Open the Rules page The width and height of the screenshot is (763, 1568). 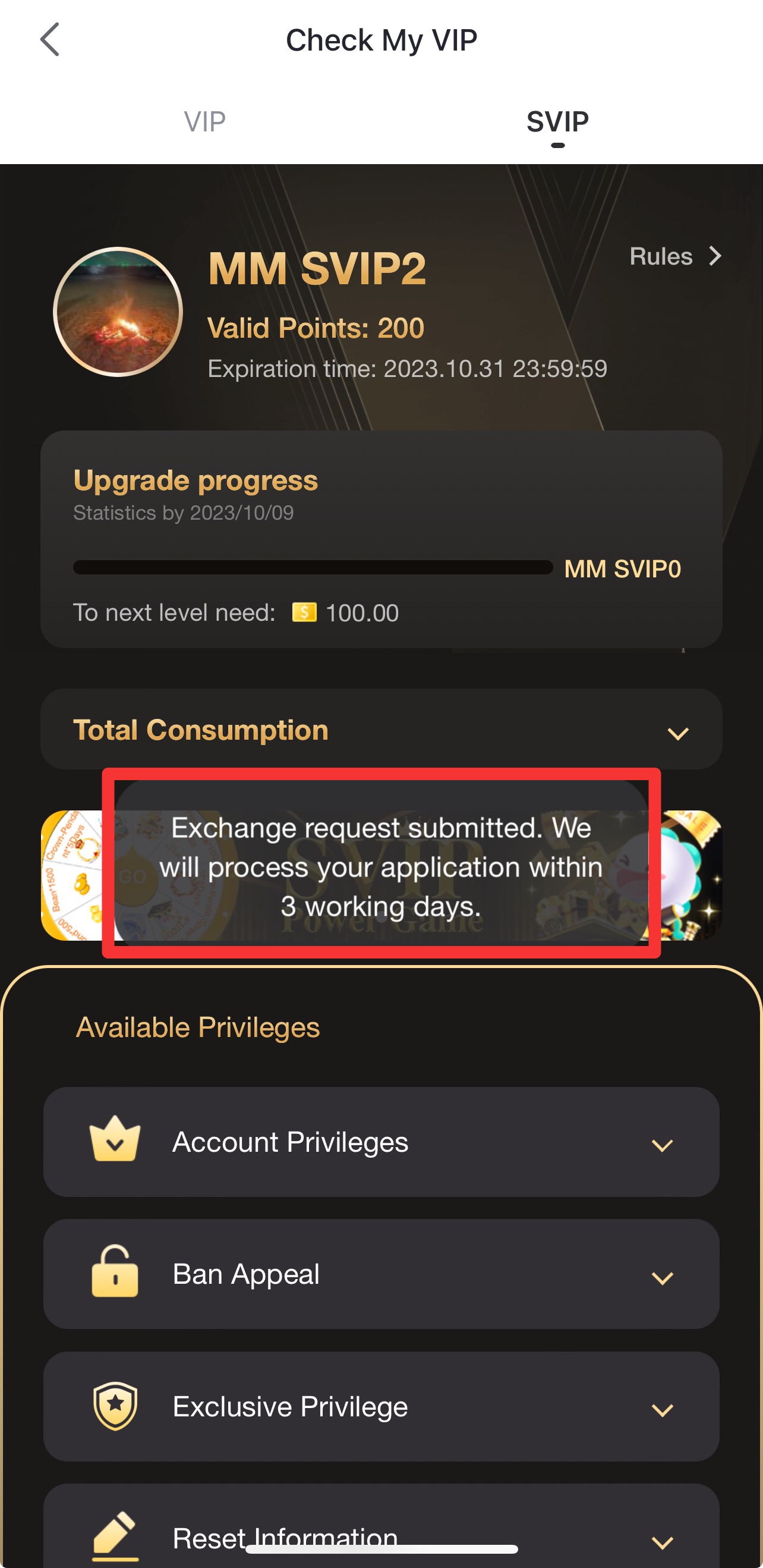pyautogui.click(x=675, y=256)
